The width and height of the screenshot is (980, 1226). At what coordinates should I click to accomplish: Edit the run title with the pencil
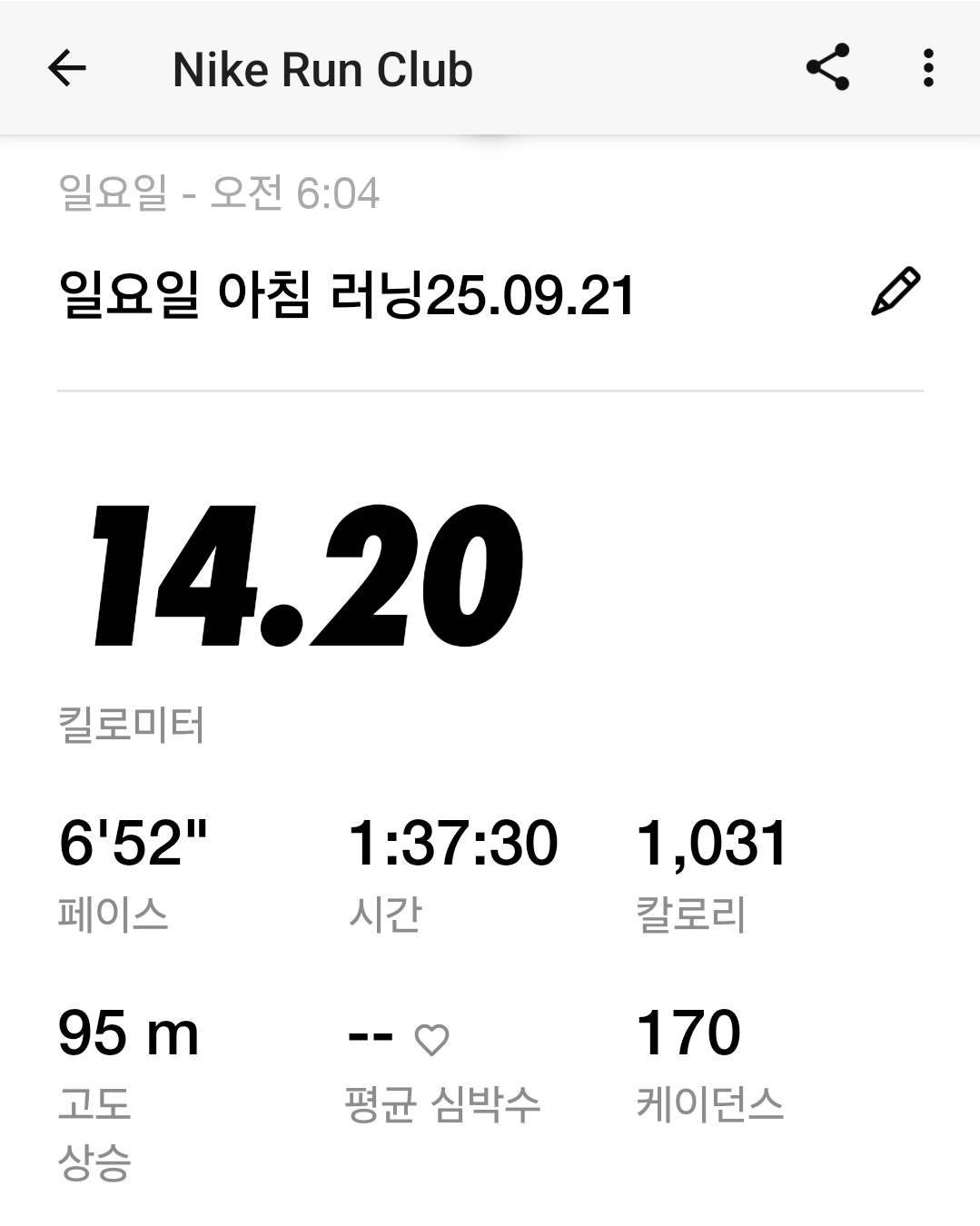896,292
